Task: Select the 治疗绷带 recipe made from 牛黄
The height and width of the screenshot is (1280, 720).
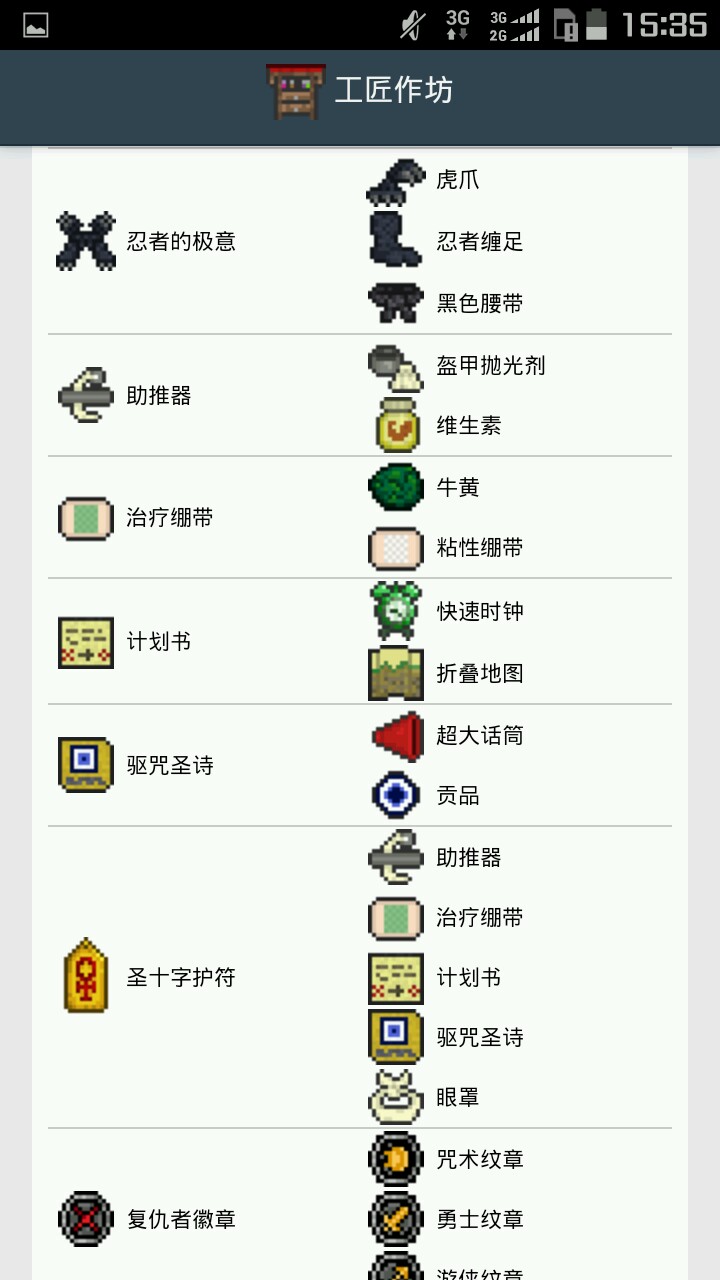Action: (x=169, y=518)
